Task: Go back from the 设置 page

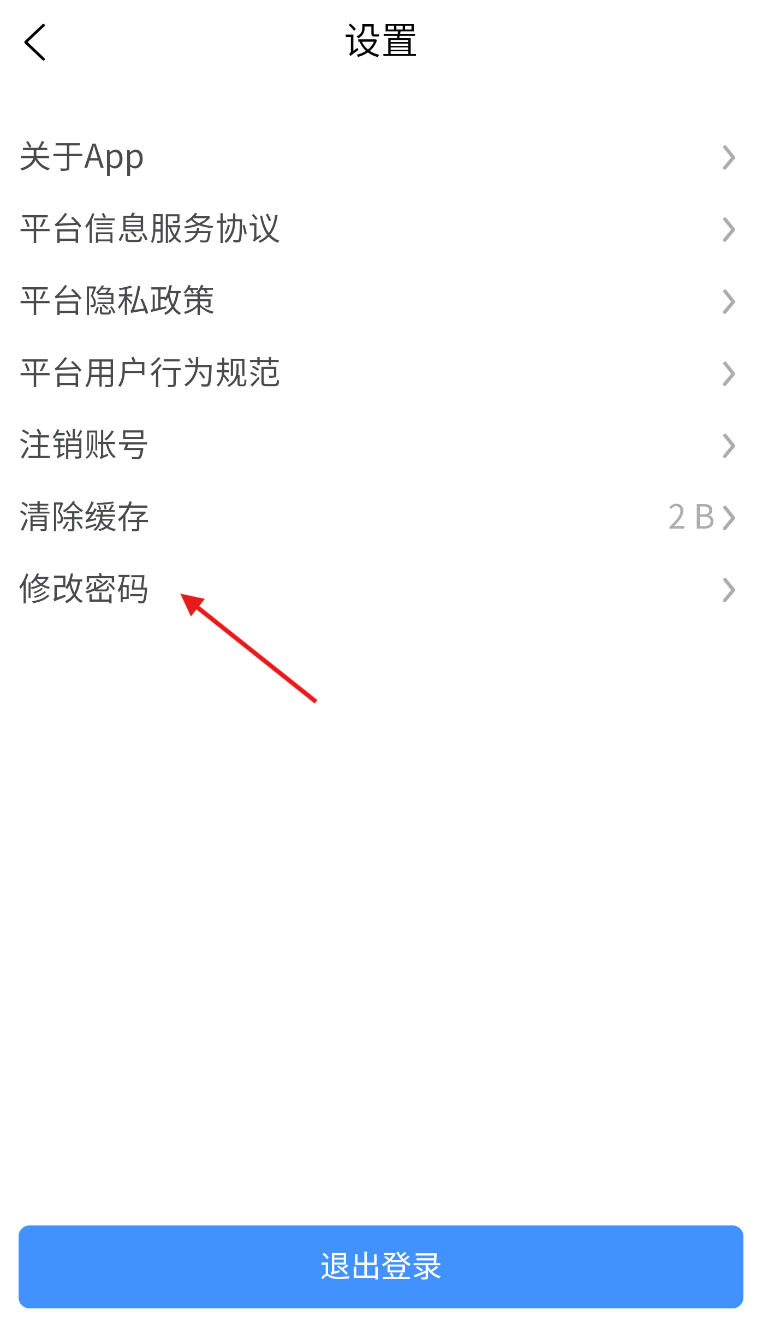Action: (35, 42)
